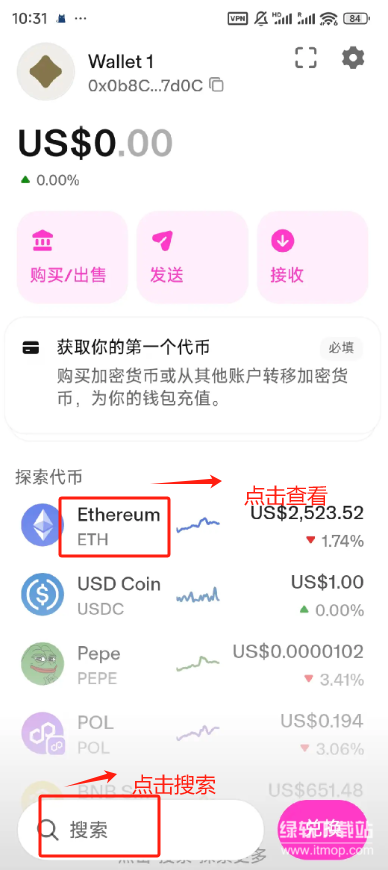Tap the 搜索 search box

click(141, 830)
